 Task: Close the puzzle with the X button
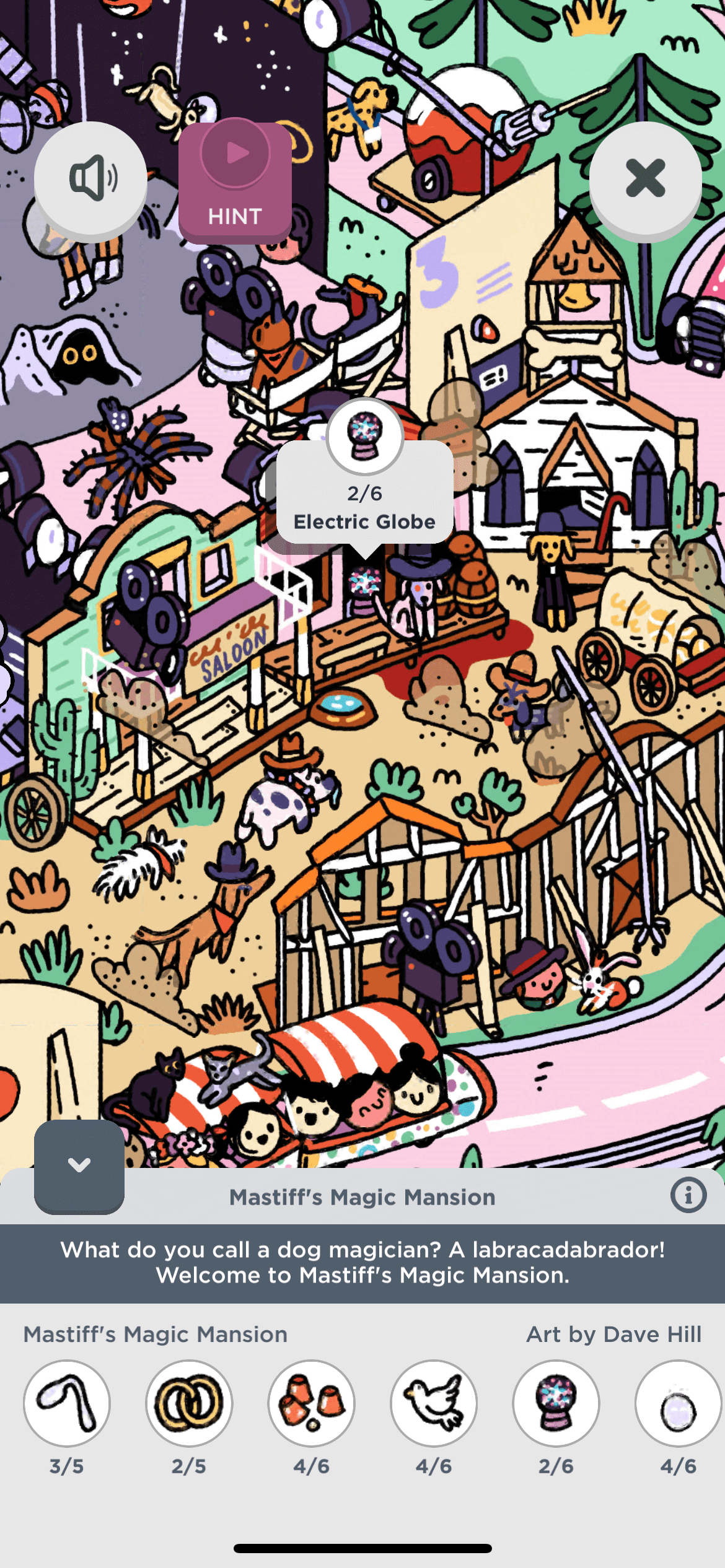645,178
